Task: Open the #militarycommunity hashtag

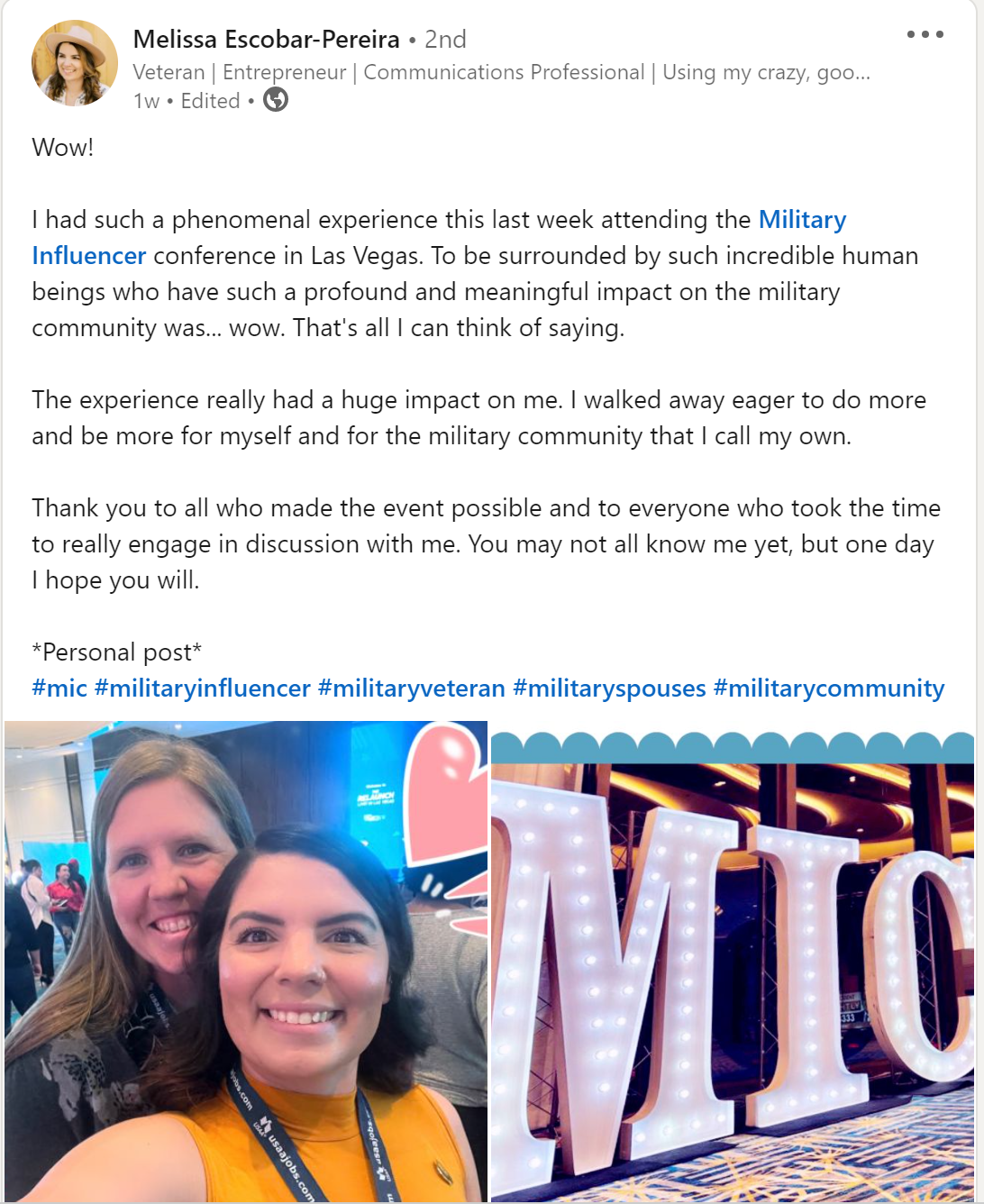Action: (x=828, y=689)
